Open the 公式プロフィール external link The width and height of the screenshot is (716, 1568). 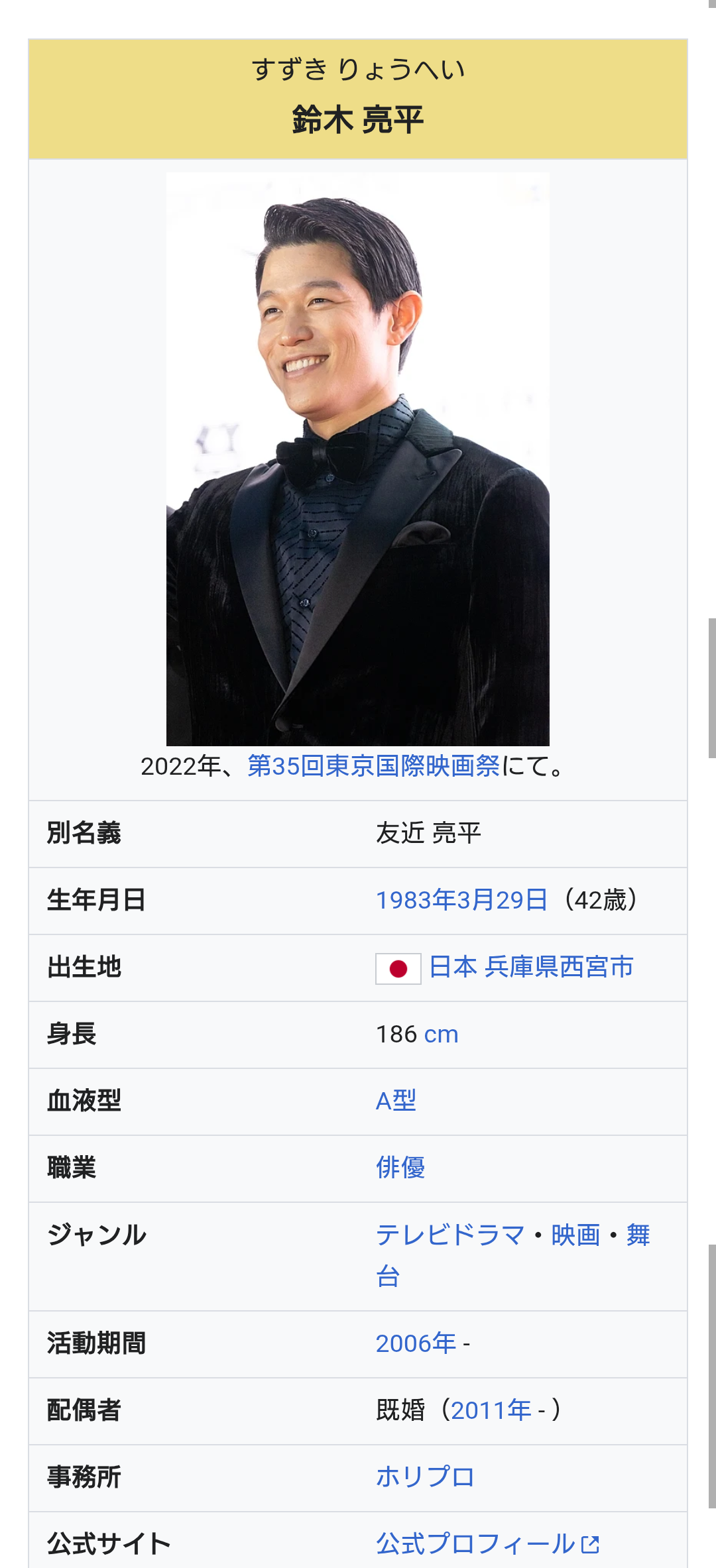point(475,1544)
